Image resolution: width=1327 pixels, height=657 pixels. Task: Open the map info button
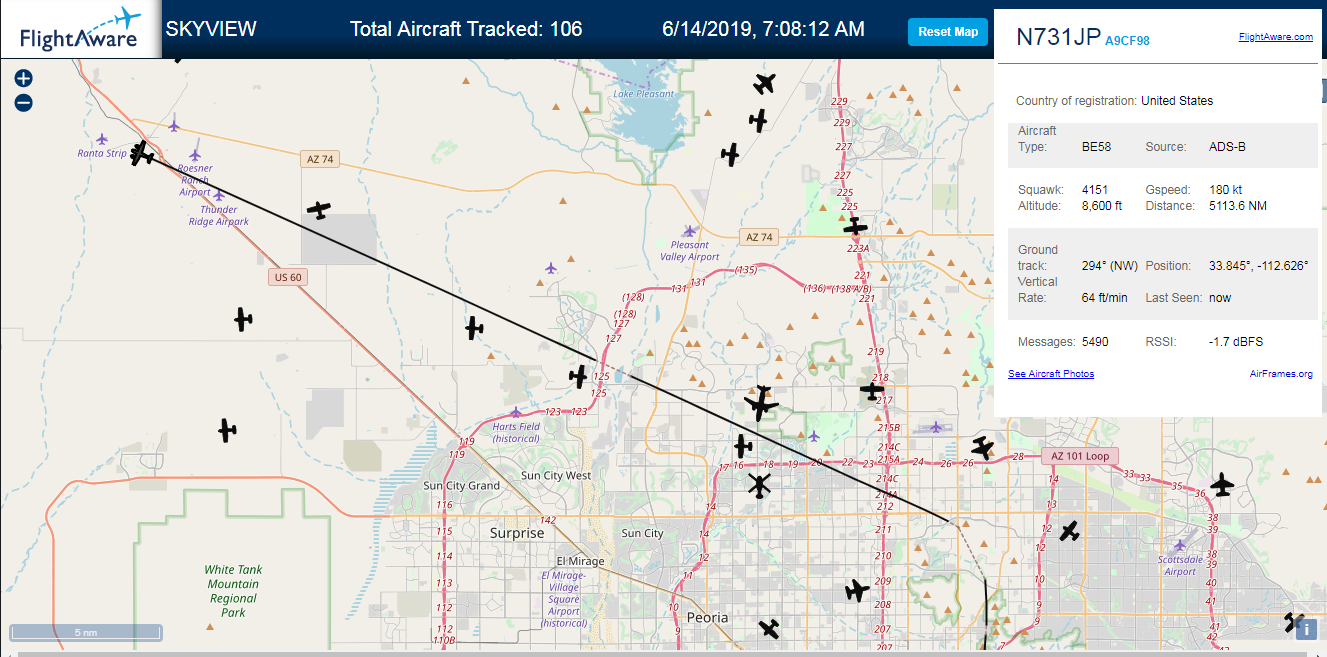[1305, 629]
